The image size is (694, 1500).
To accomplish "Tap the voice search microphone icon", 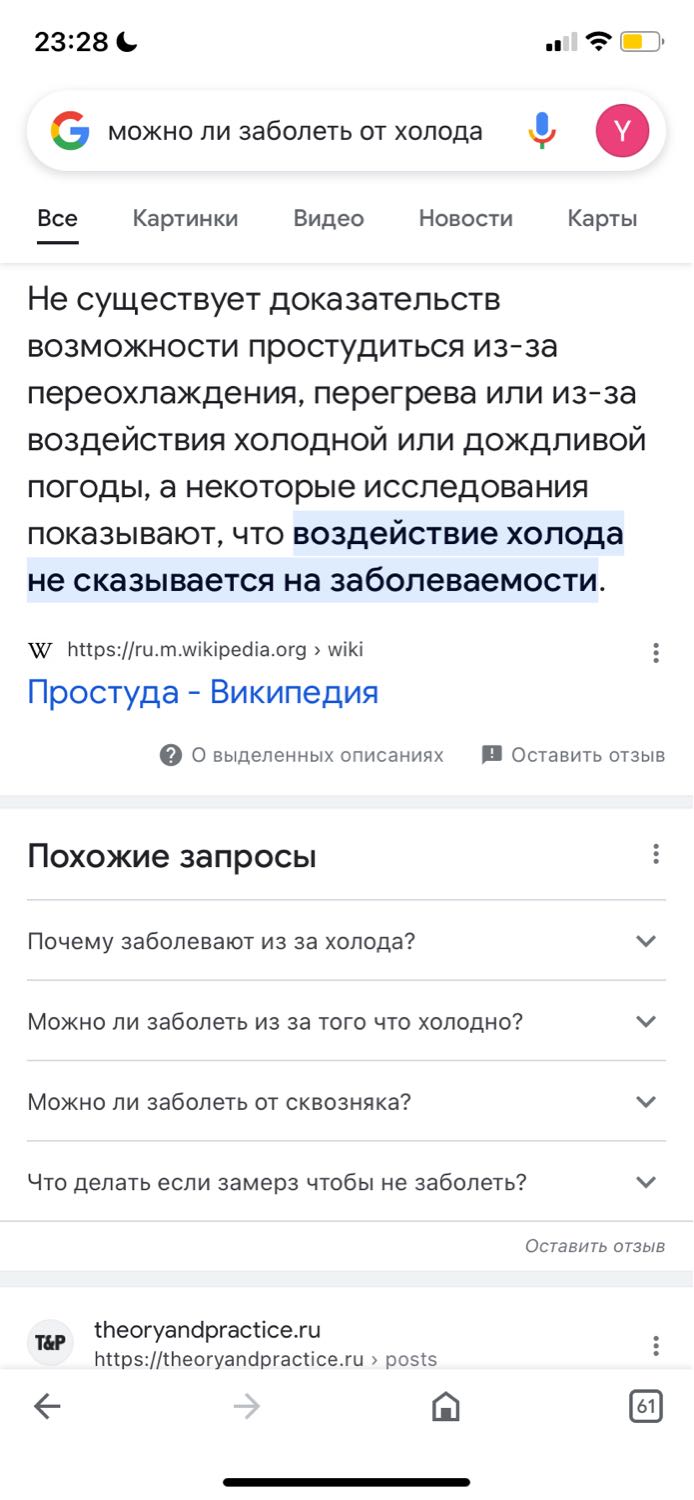I will click(x=541, y=131).
